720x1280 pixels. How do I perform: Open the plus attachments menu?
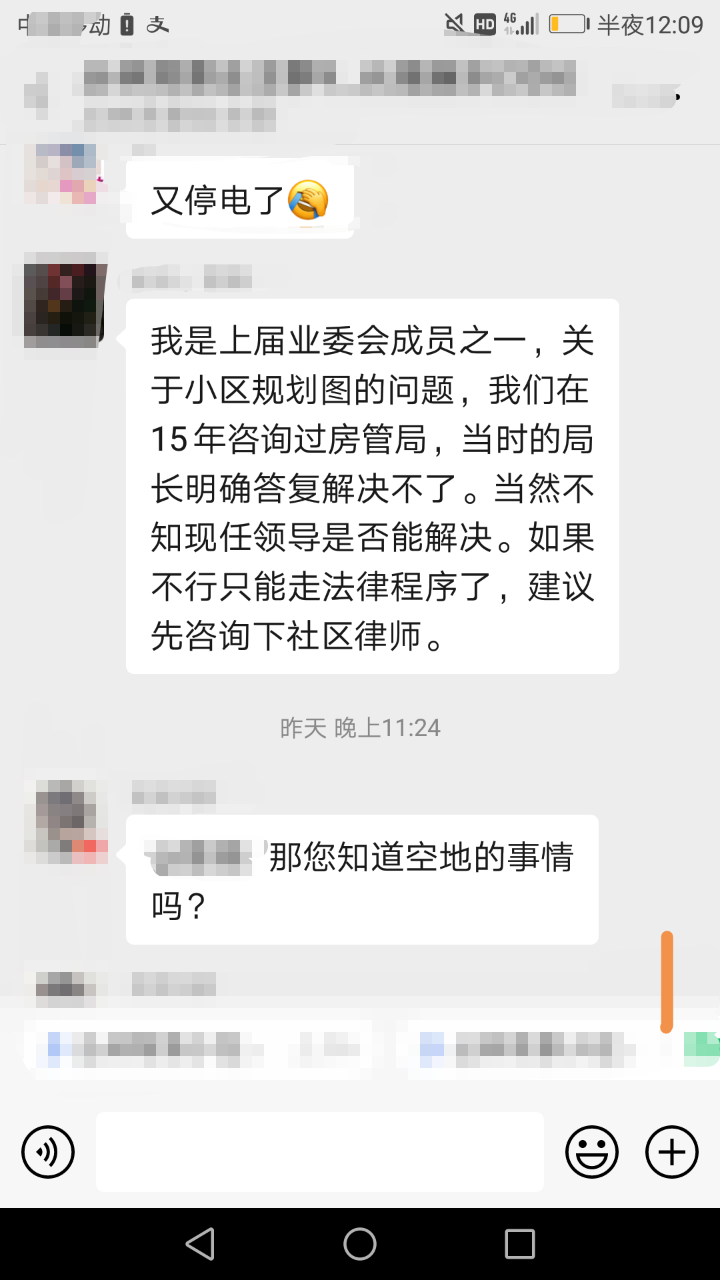click(672, 1152)
